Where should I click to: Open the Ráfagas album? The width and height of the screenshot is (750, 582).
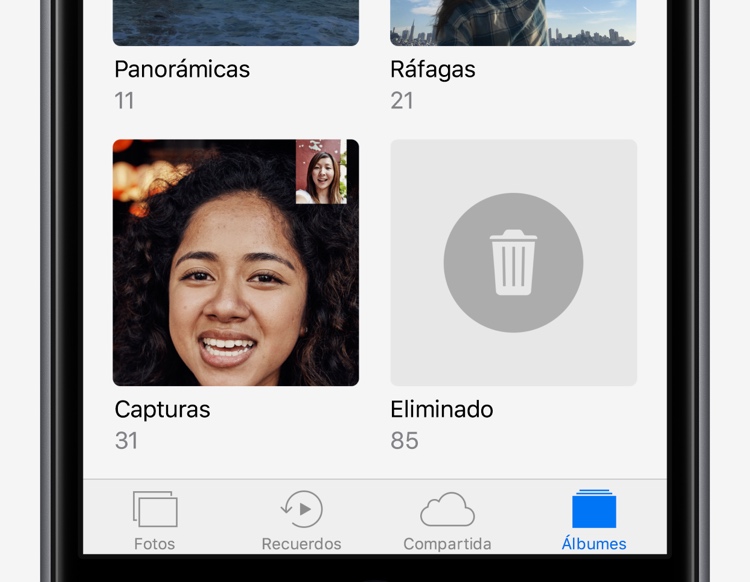point(513,23)
